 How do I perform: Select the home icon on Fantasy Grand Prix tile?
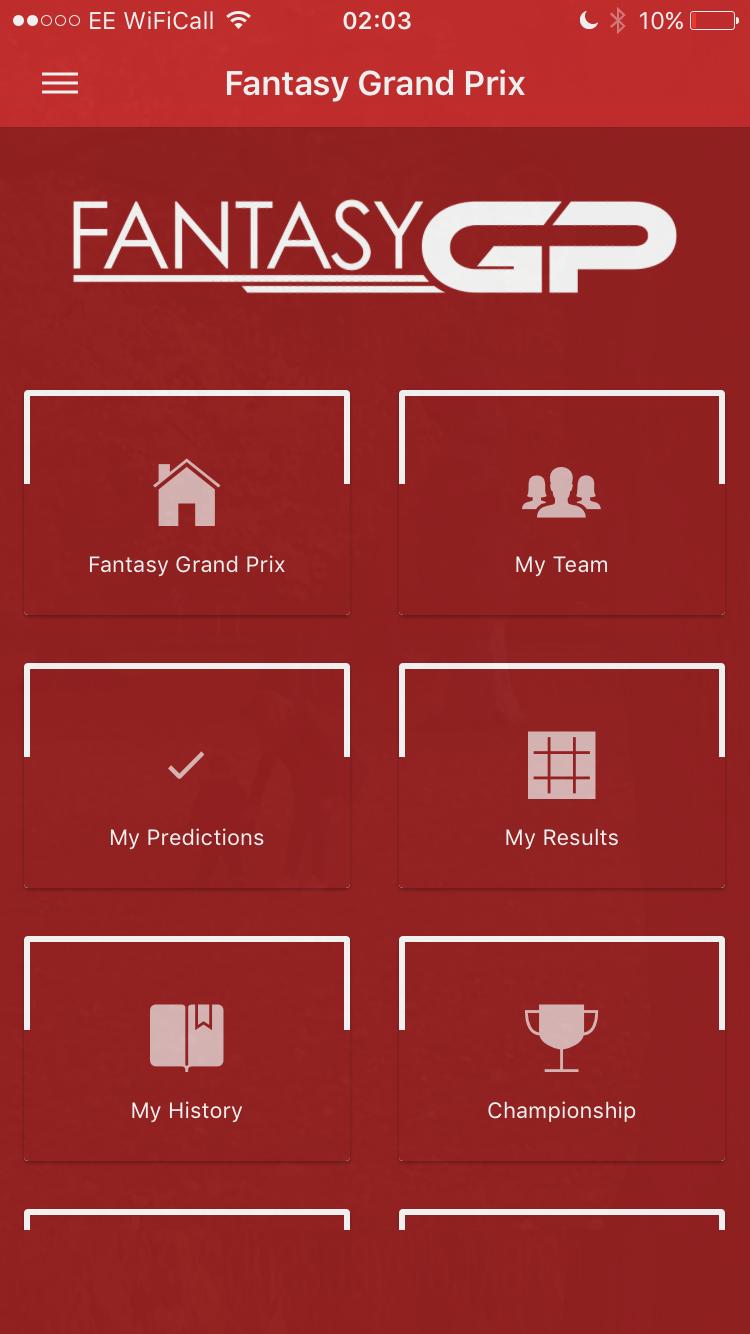[x=186, y=491]
